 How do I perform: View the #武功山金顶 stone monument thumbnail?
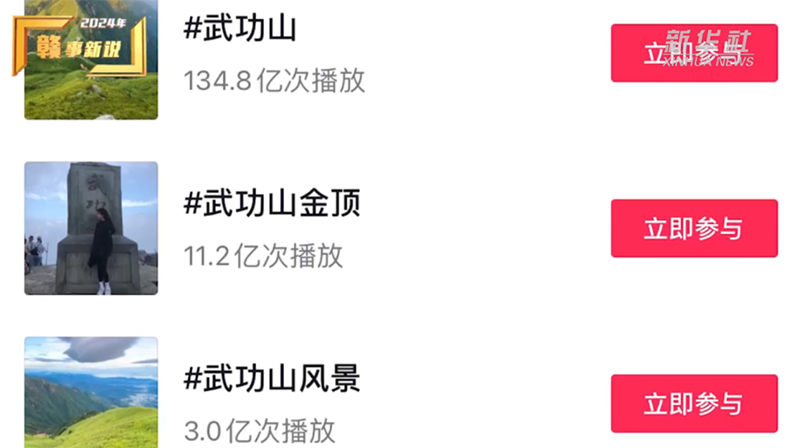91,228
